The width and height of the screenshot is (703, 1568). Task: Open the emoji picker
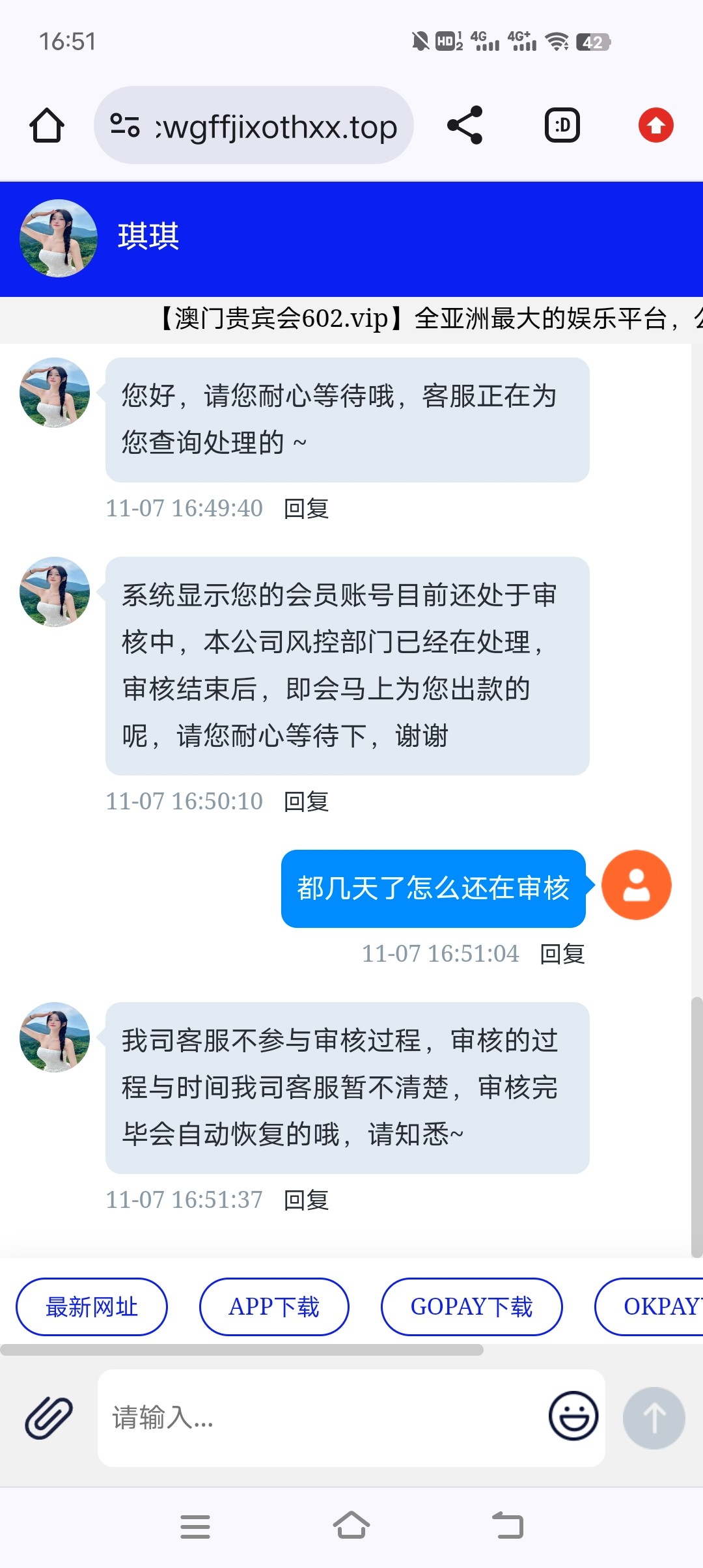pos(573,1416)
